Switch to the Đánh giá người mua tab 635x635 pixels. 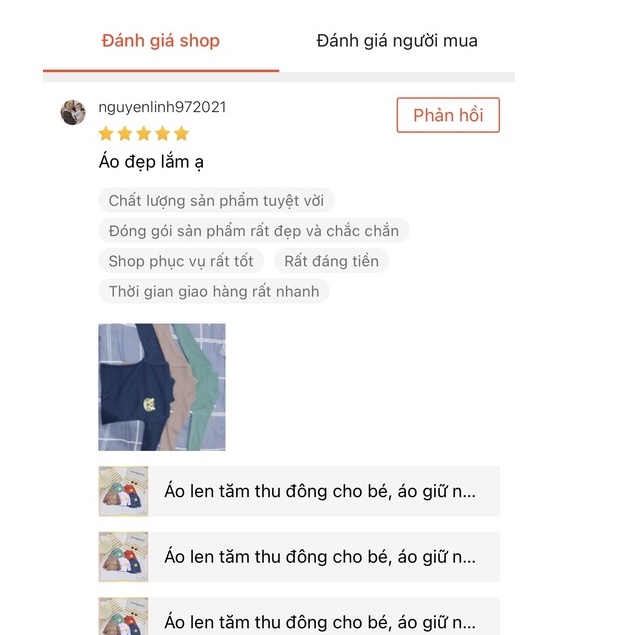[x=397, y=41]
